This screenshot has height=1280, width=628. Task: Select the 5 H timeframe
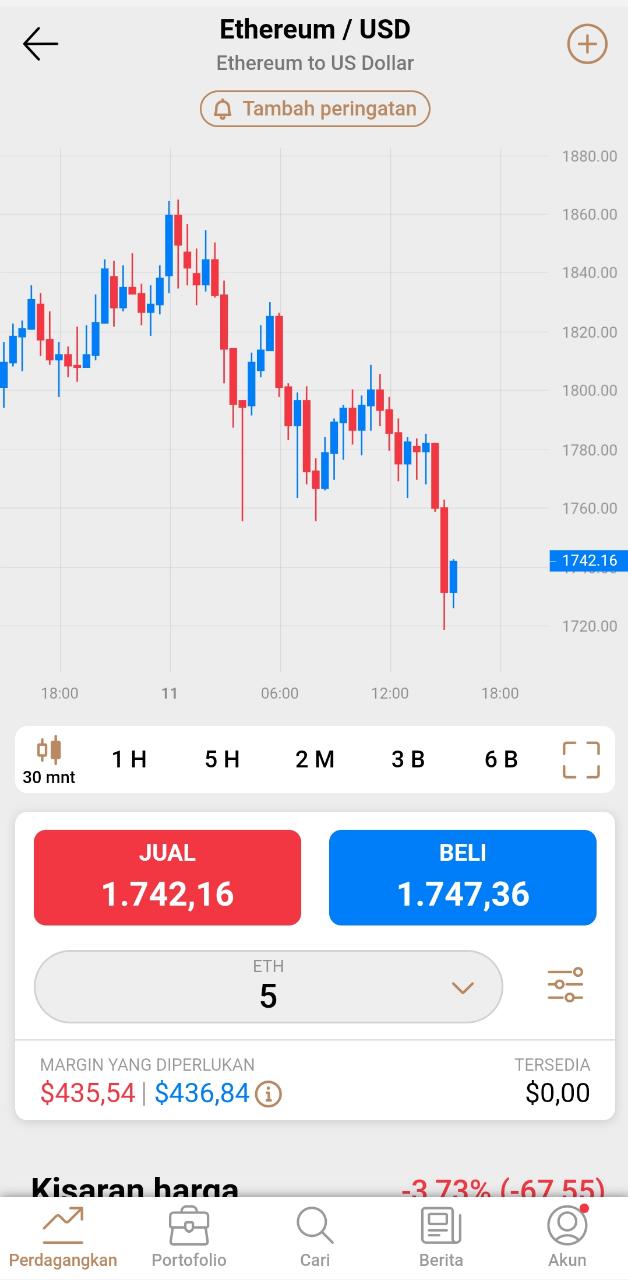click(222, 759)
